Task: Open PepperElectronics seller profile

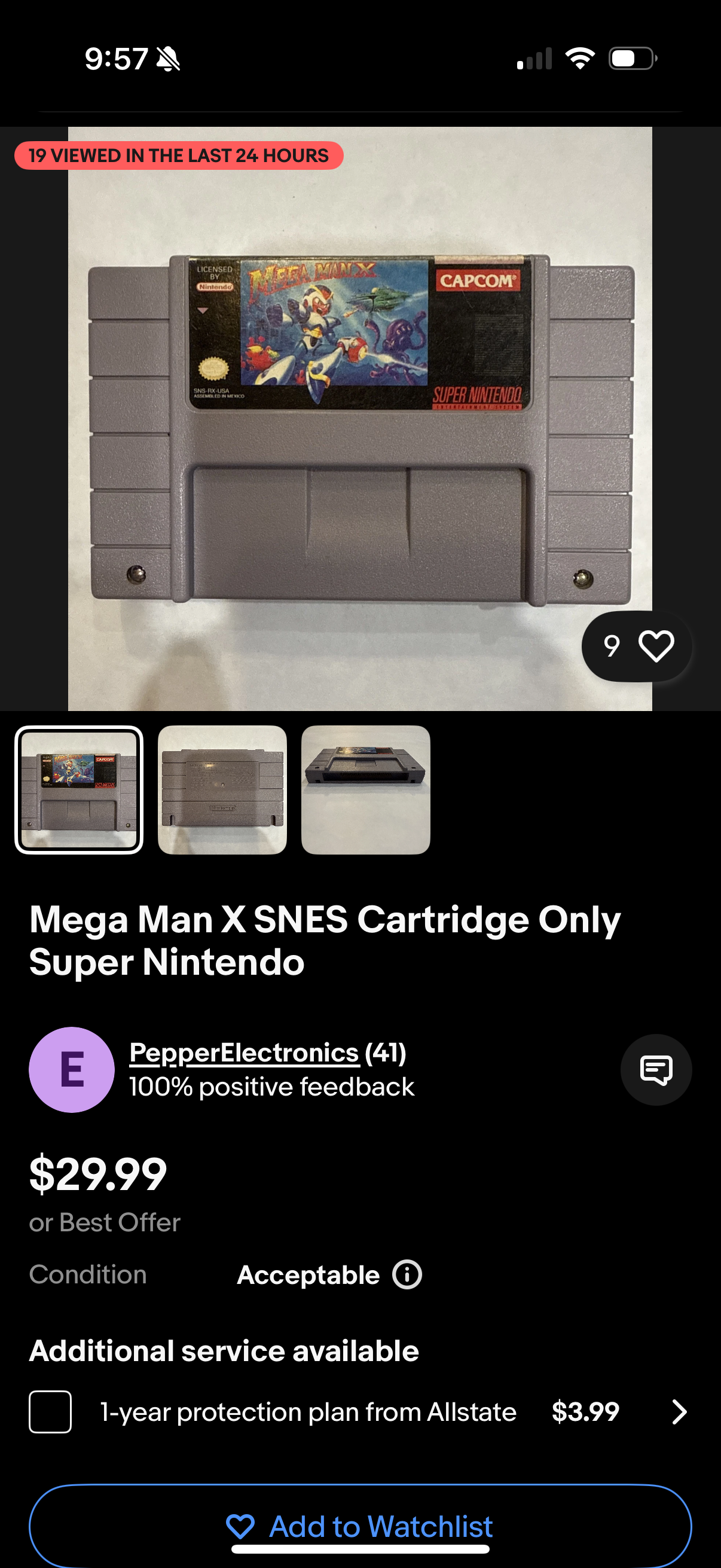Action: [x=244, y=1053]
